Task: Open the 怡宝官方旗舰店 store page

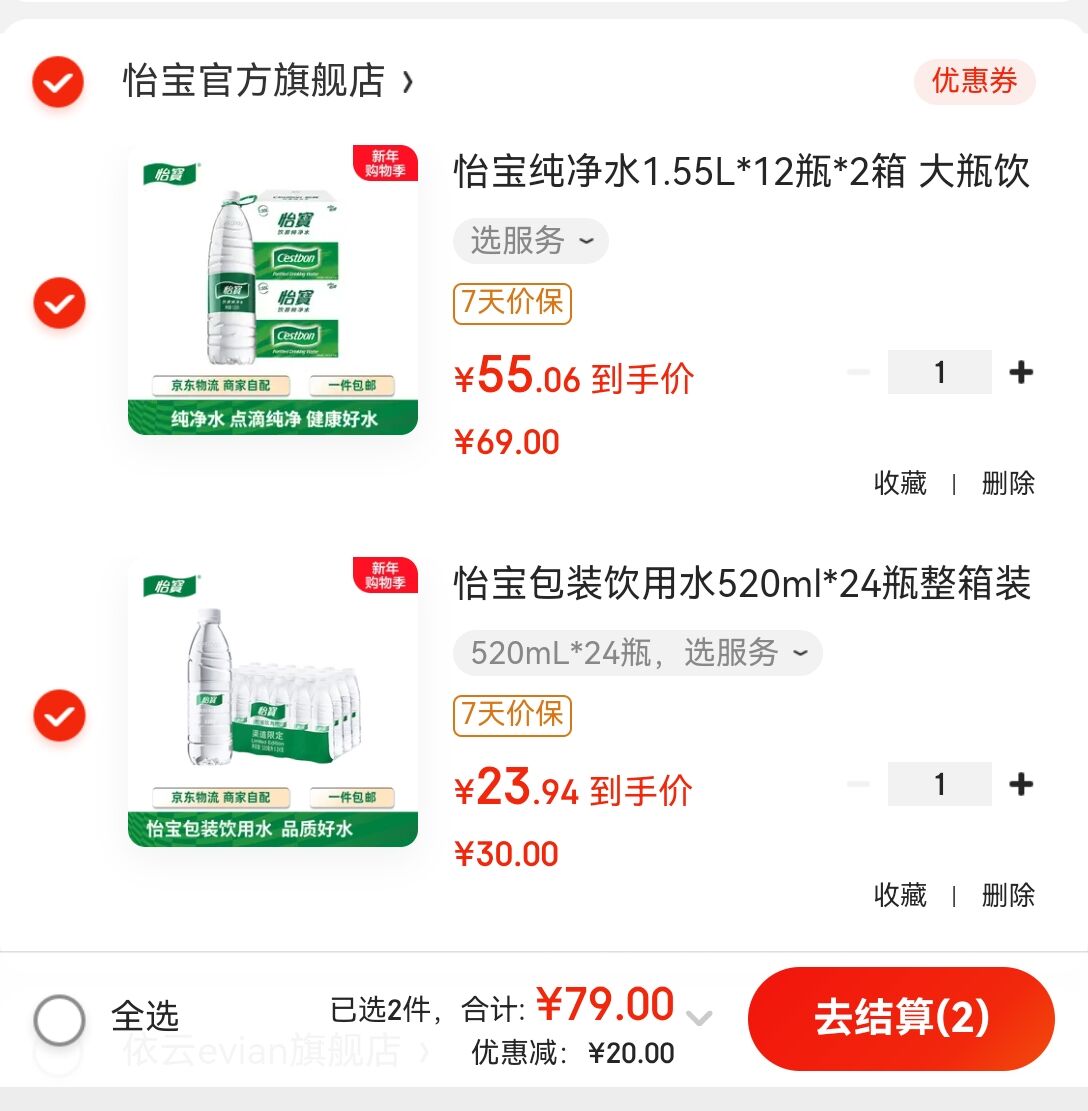Action: pos(265,81)
